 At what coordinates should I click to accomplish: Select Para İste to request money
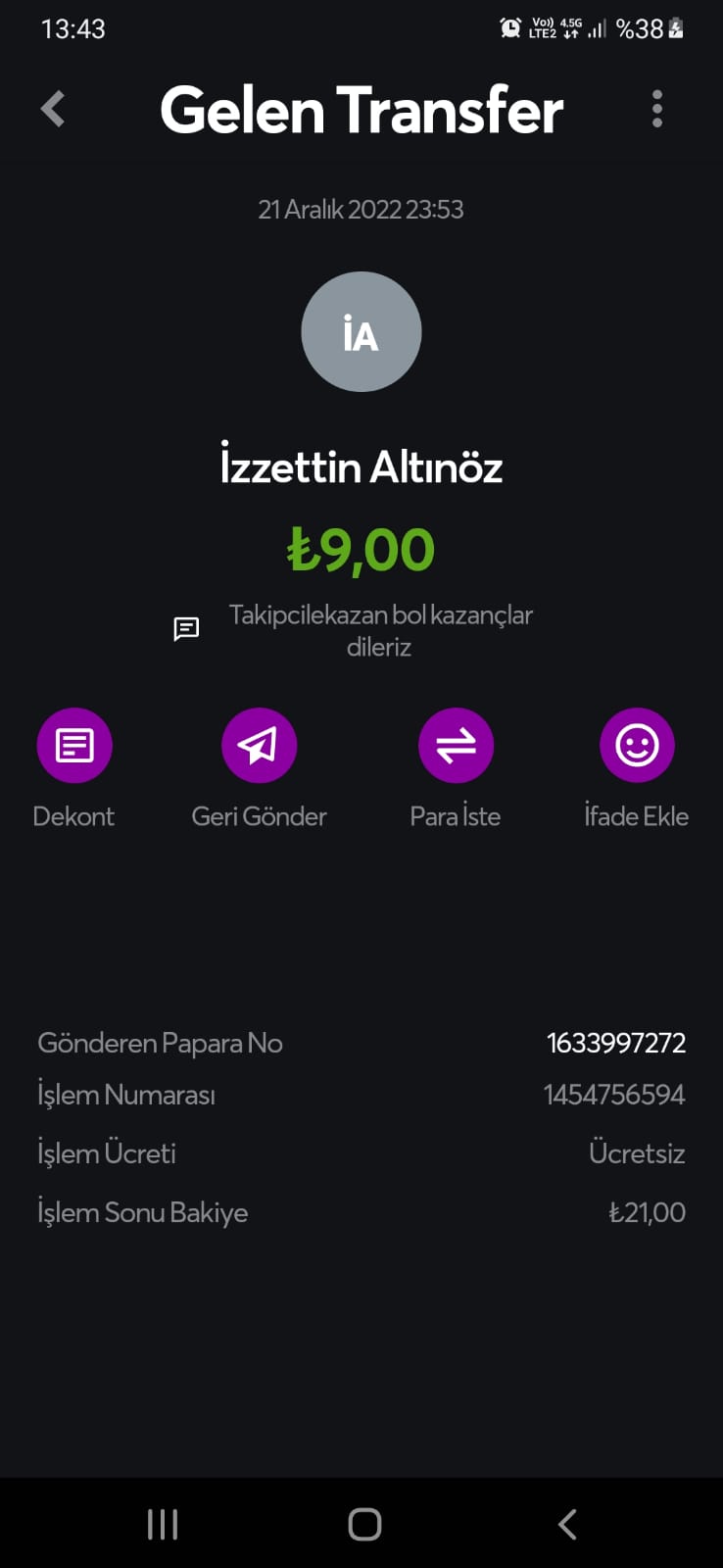point(456,746)
